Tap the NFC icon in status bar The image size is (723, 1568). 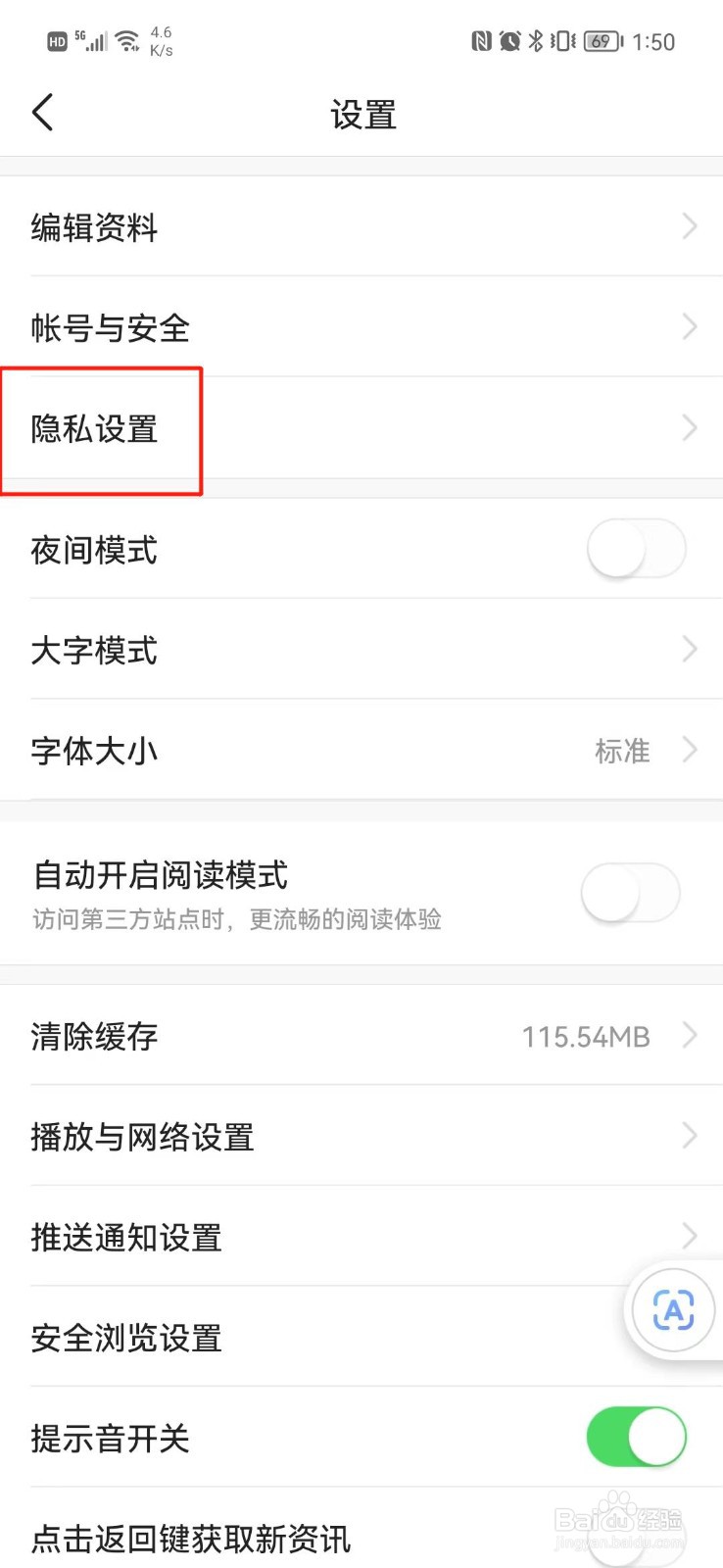tap(481, 41)
